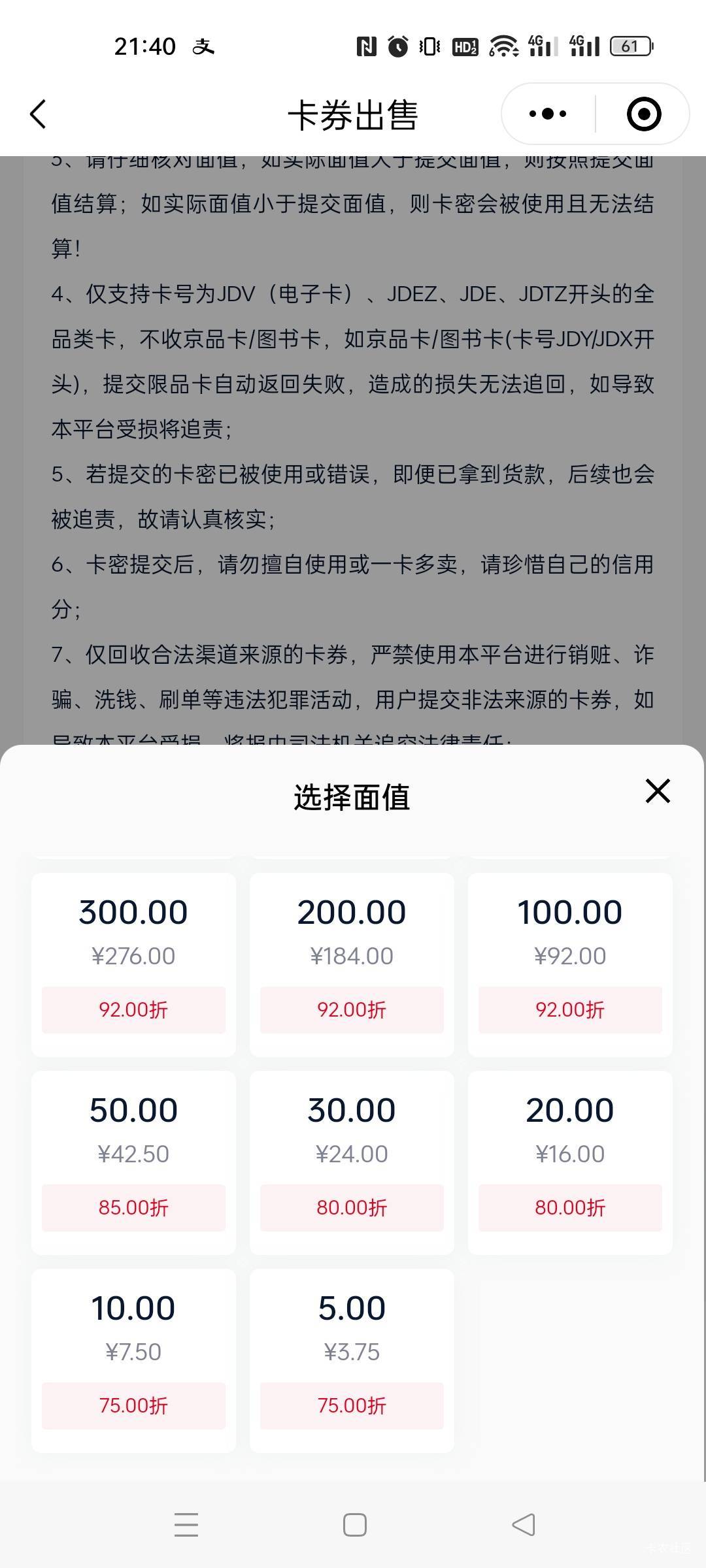
Task: Close the mini program with the circle button
Action: coord(644,114)
